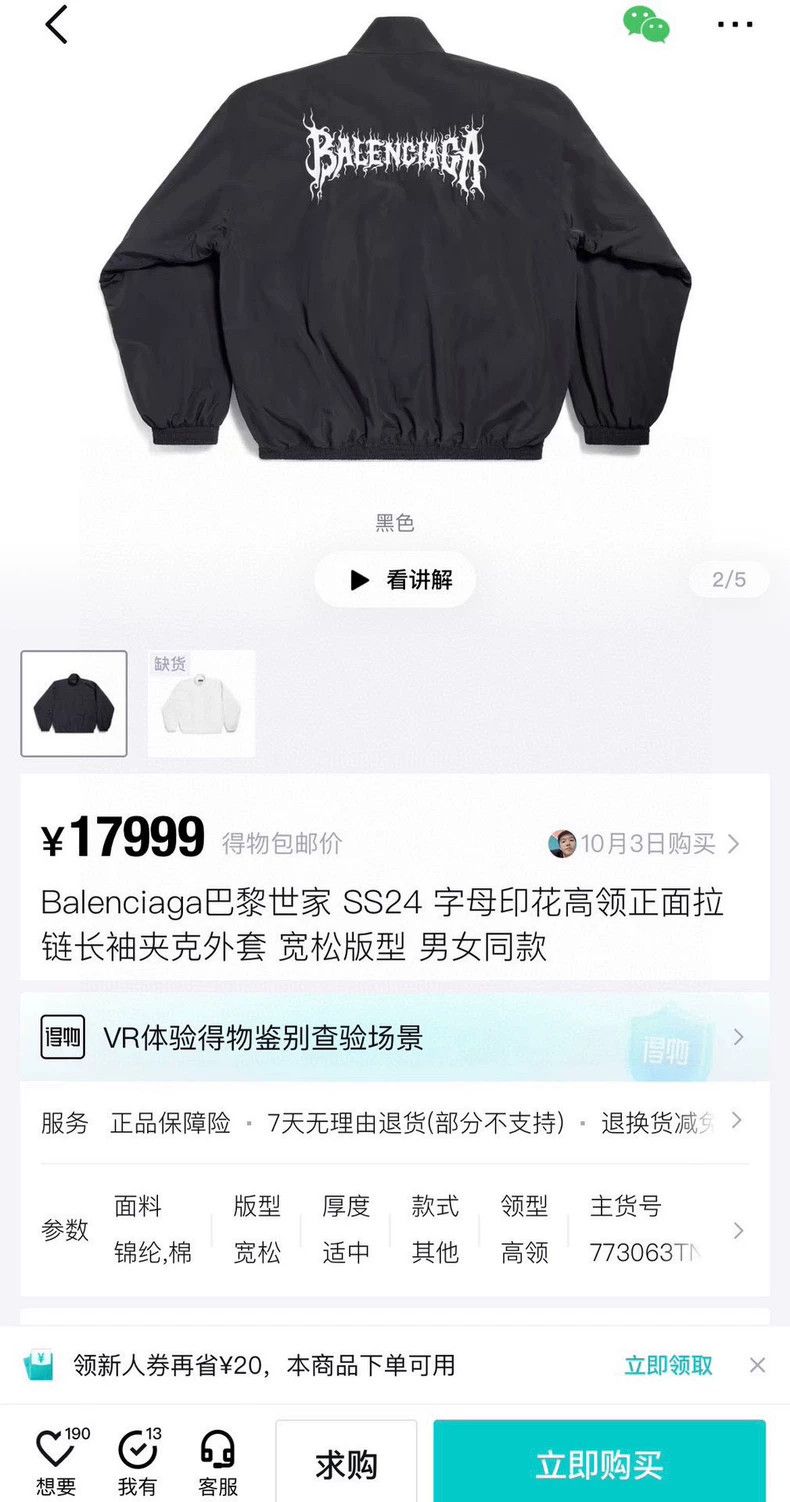This screenshot has height=1502, width=790.
Task: Share the product via WeChat icon
Action: [x=646, y=24]
